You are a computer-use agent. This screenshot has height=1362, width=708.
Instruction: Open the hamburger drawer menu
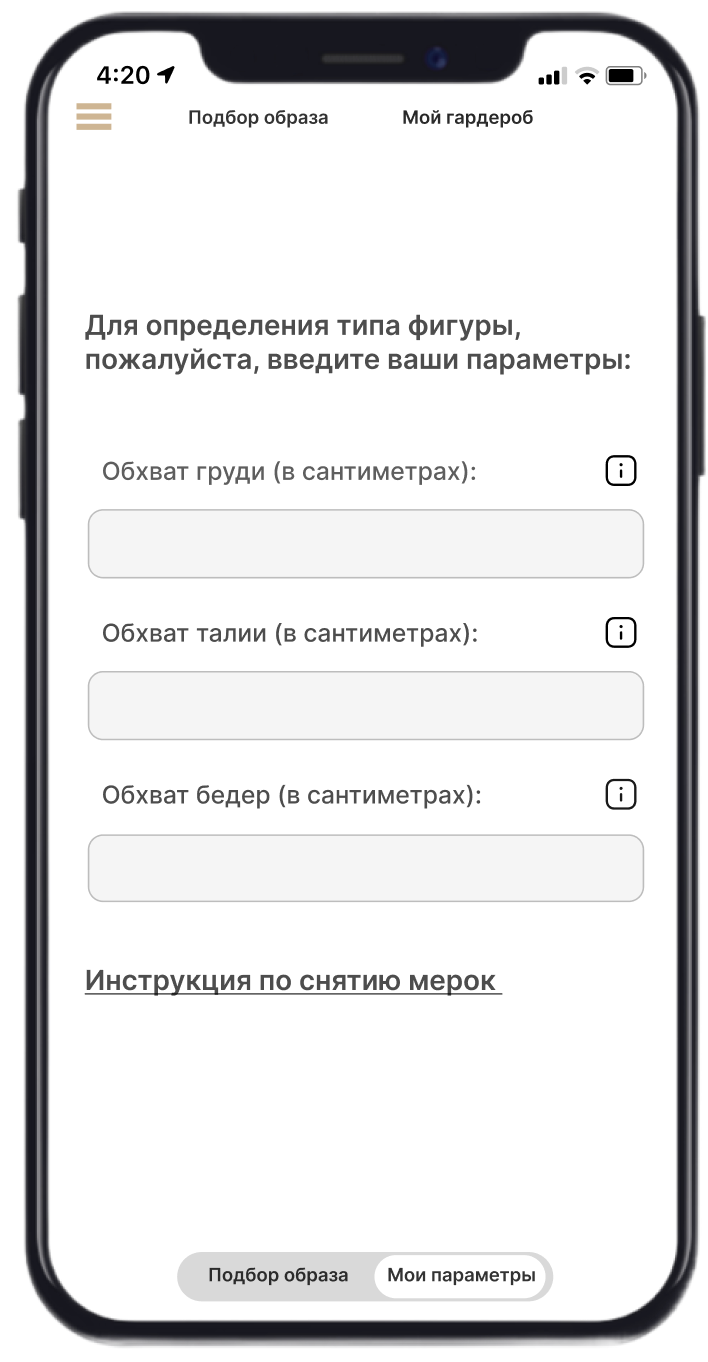[x=94, y=117]
